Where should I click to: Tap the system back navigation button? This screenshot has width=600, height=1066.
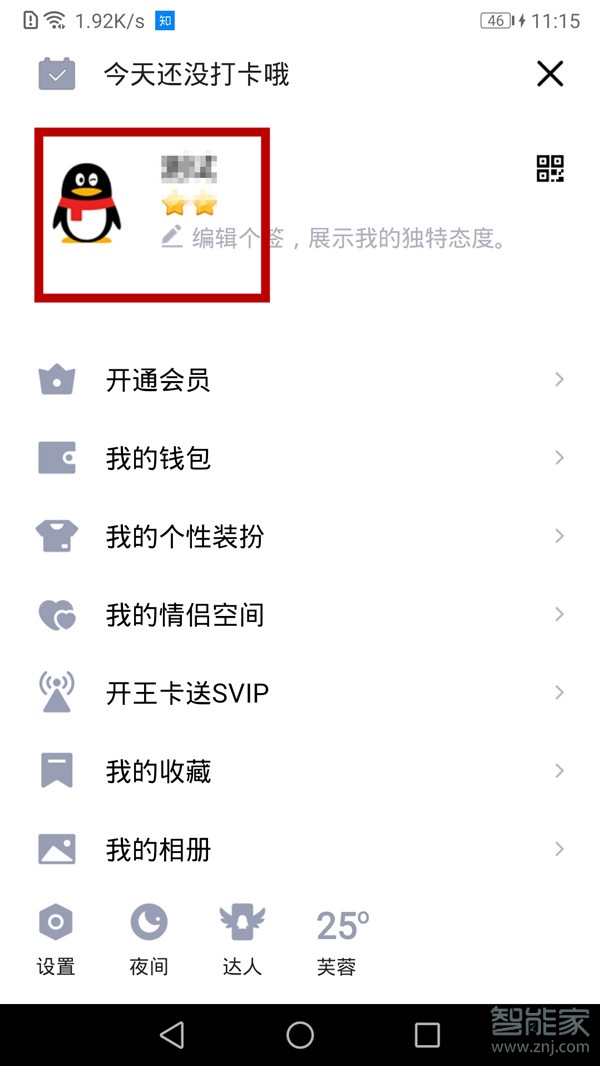pyautogui.click(x=172, y=1035)
